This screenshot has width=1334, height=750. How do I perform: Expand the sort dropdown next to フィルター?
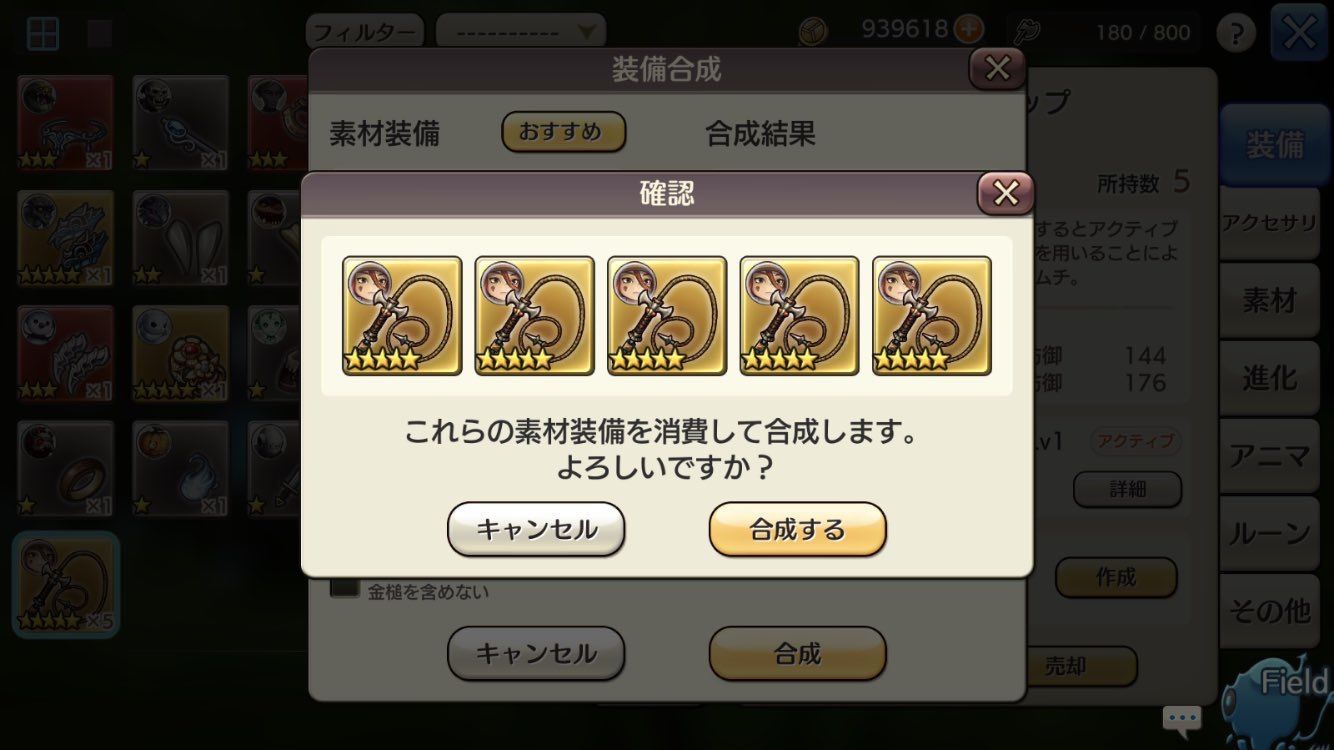click(x=521, y=32)
